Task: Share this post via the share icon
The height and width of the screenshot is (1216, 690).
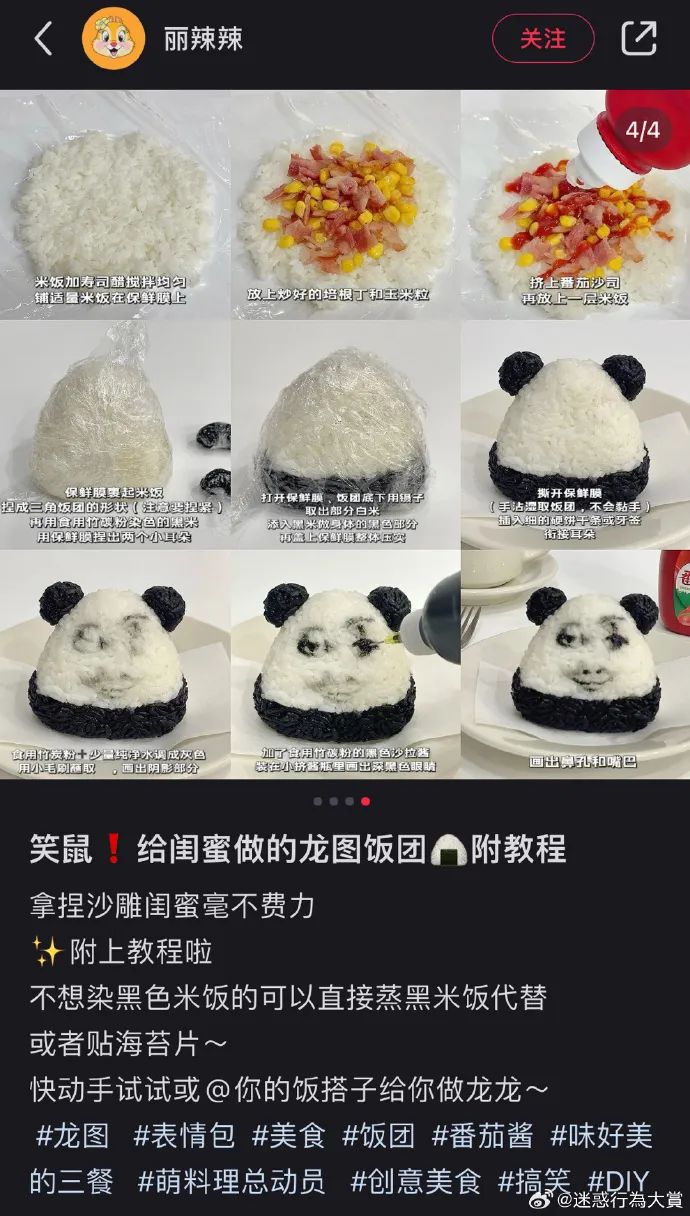Action: [639, 39]
